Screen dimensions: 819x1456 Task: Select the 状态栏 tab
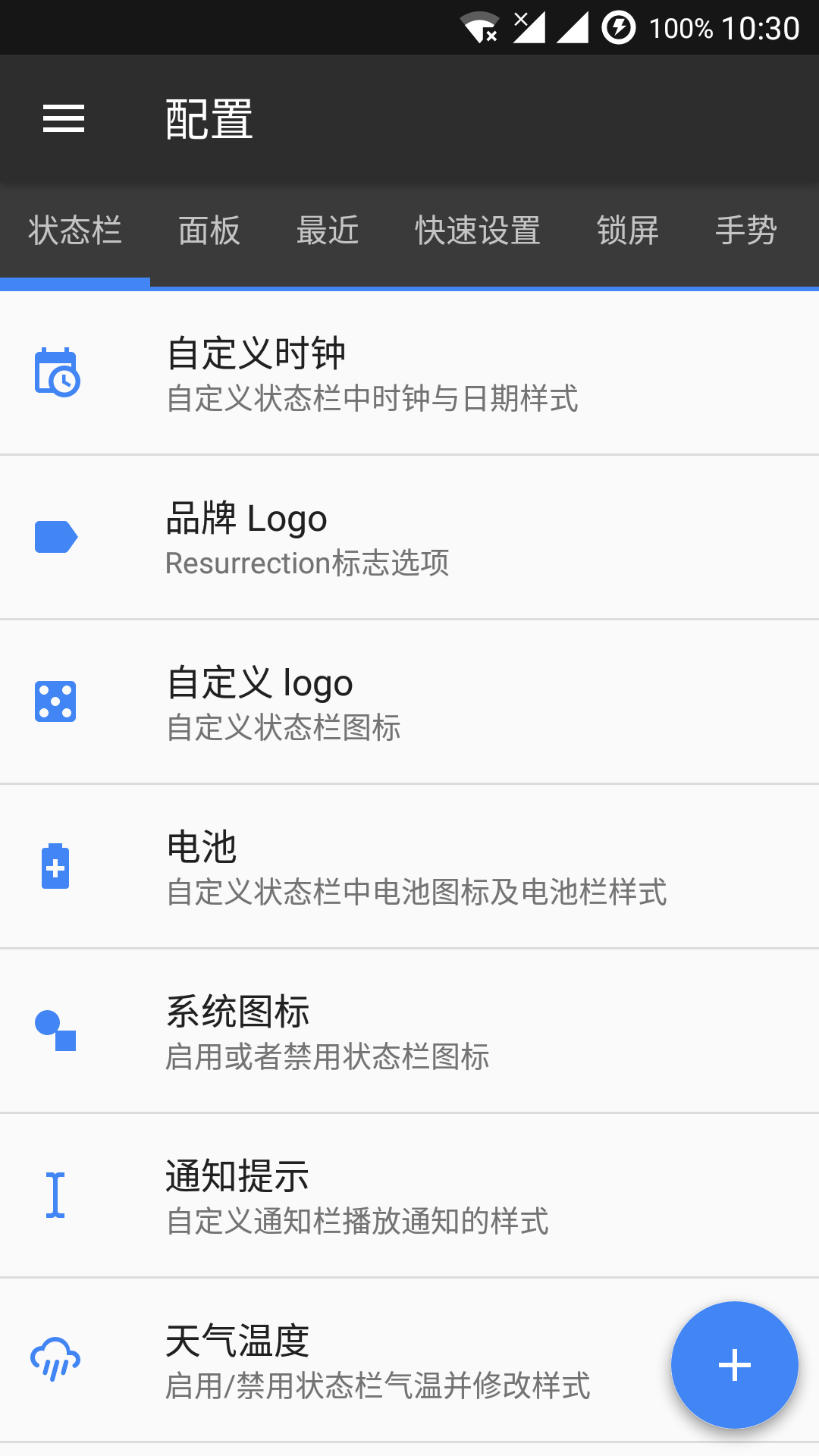click(x=75, y=231)
